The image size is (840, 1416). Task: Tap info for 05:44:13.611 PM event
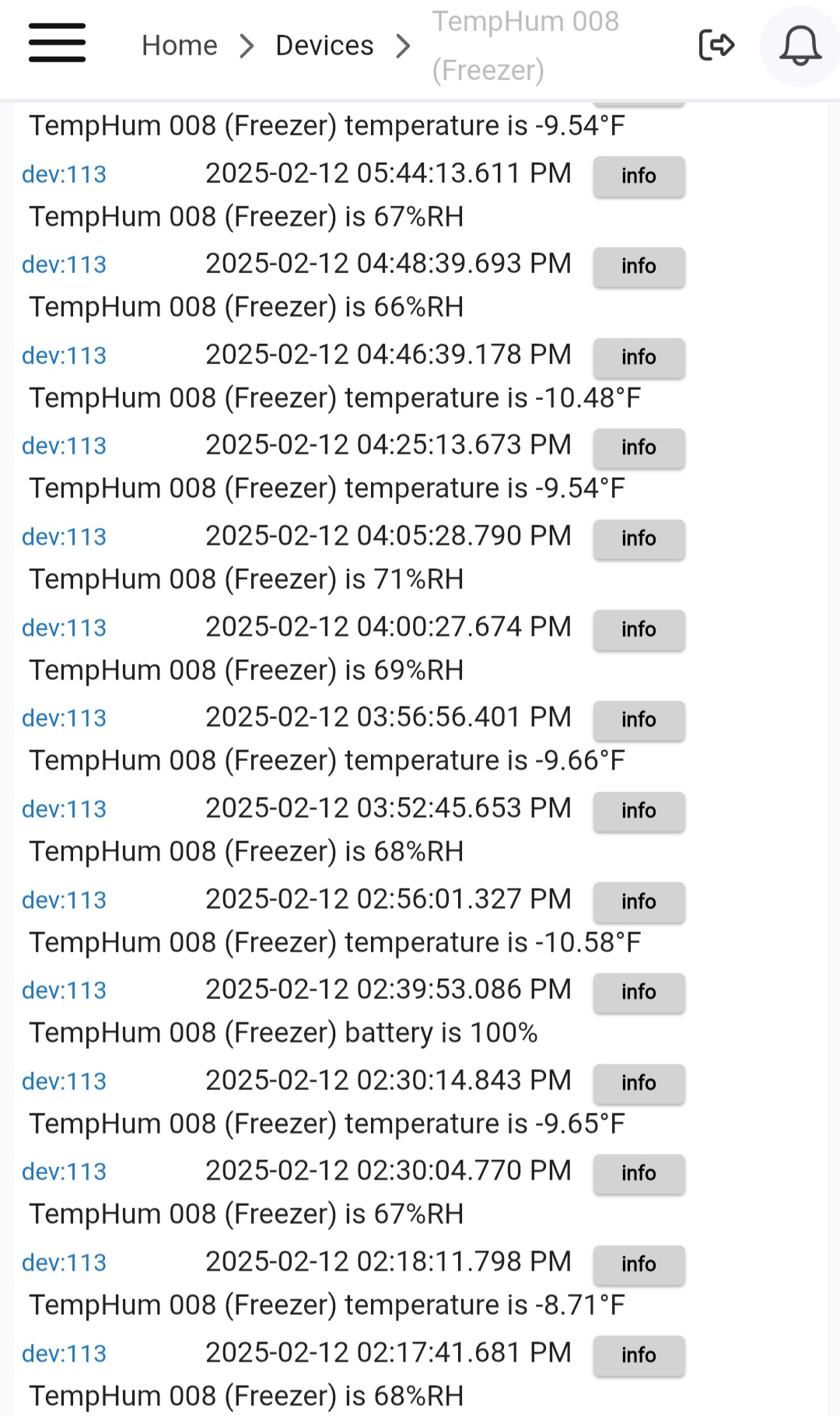point(639,176)
